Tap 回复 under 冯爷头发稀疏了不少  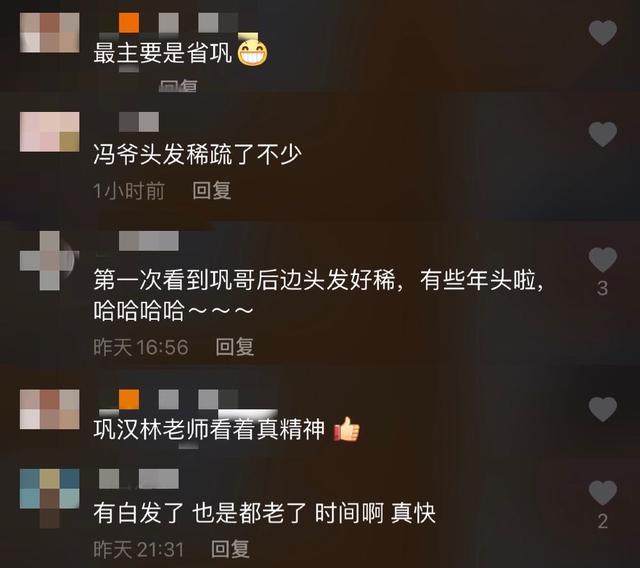[212, 190]
